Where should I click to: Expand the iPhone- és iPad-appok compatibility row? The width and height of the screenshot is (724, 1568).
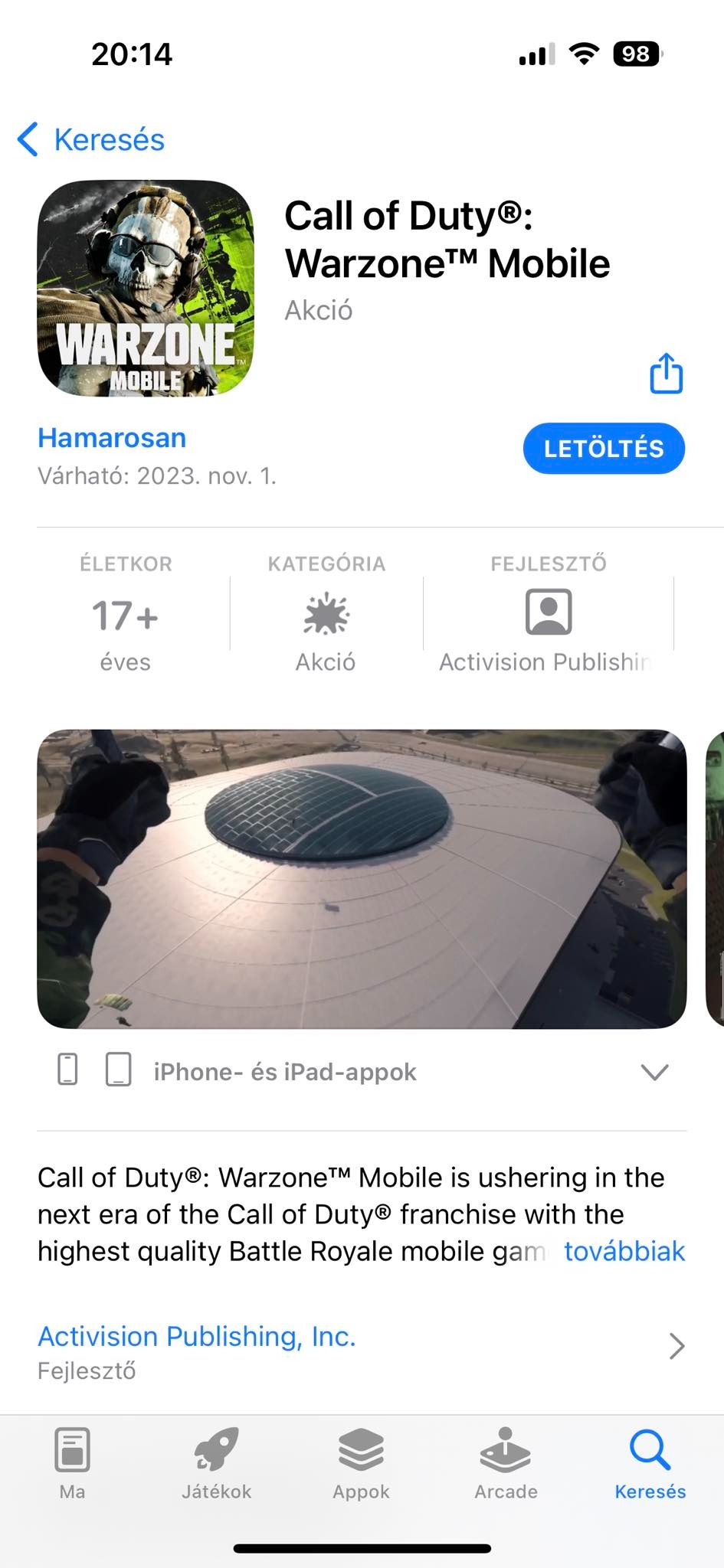654,1072
